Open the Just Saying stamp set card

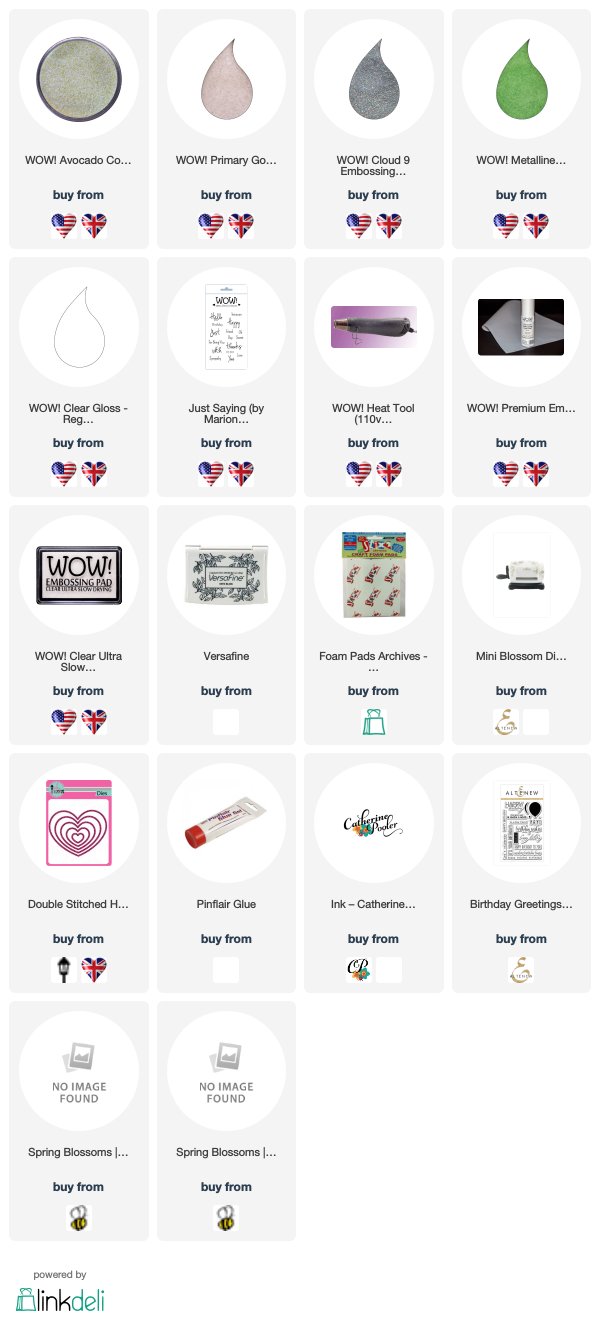pyautogui.click(x=226, y=377)
